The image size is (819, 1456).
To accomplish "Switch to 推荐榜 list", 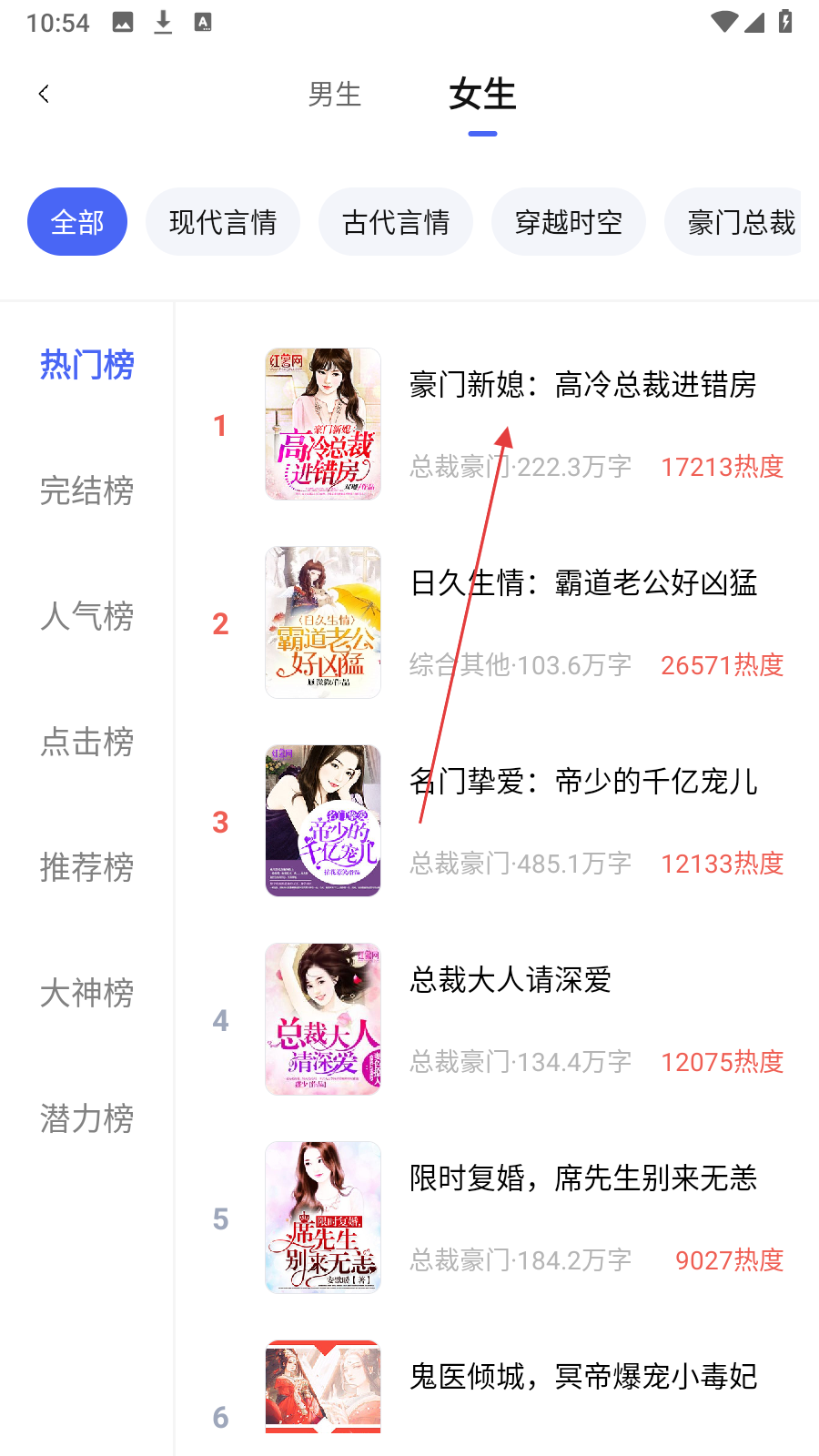I will coord(87,867).
